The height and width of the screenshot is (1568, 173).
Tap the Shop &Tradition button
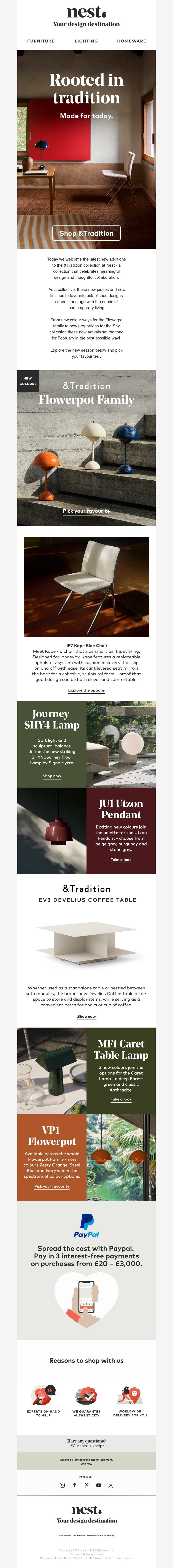coord(86,233)
